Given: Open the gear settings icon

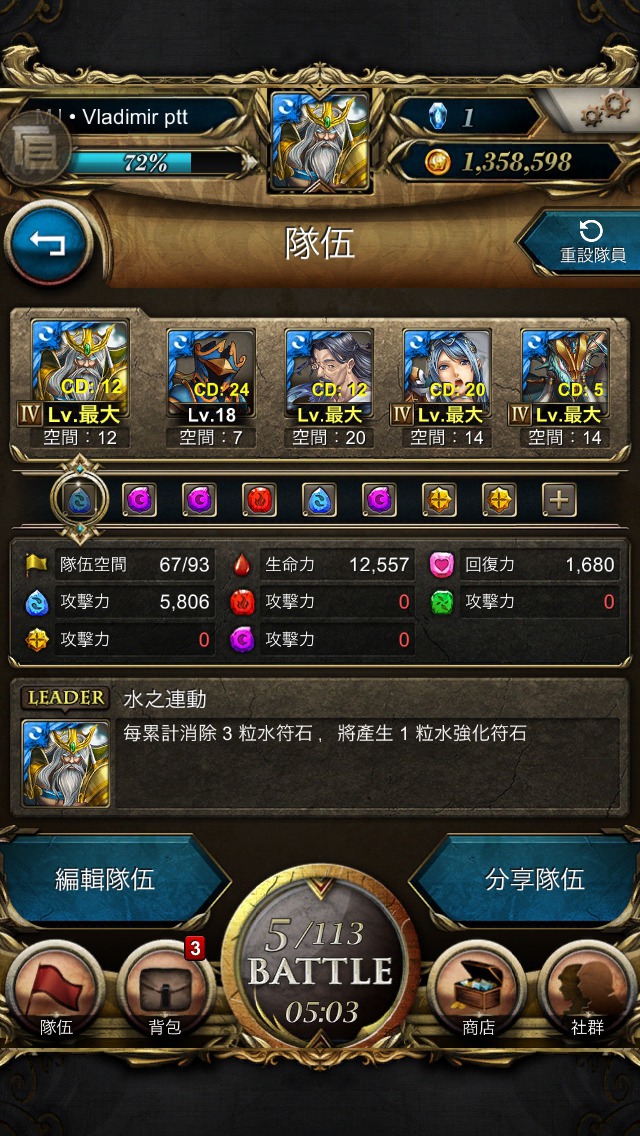Looking at the screenshot, I should pos(606,111).
